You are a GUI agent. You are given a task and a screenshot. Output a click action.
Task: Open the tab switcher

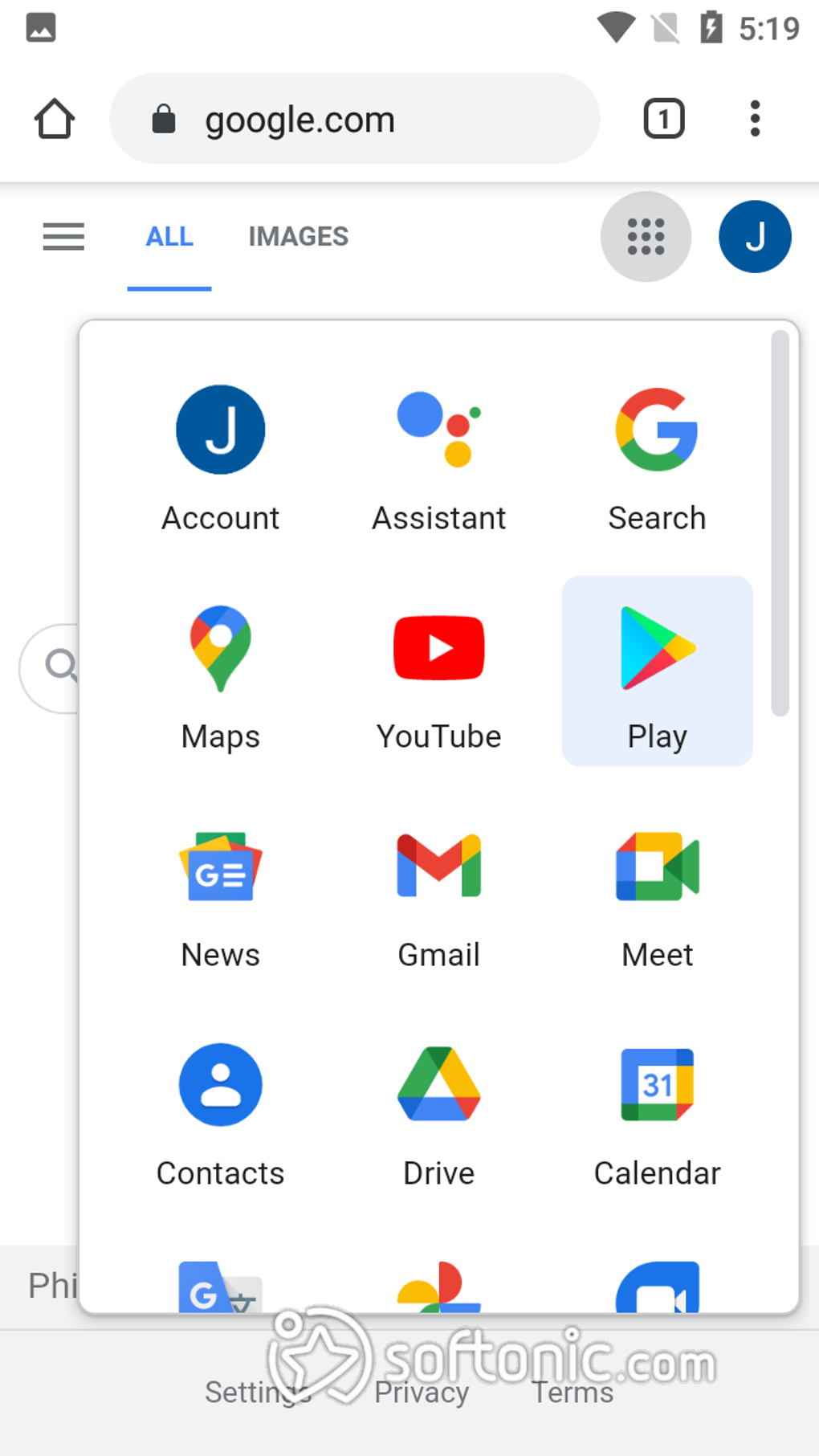coord(663,119)
